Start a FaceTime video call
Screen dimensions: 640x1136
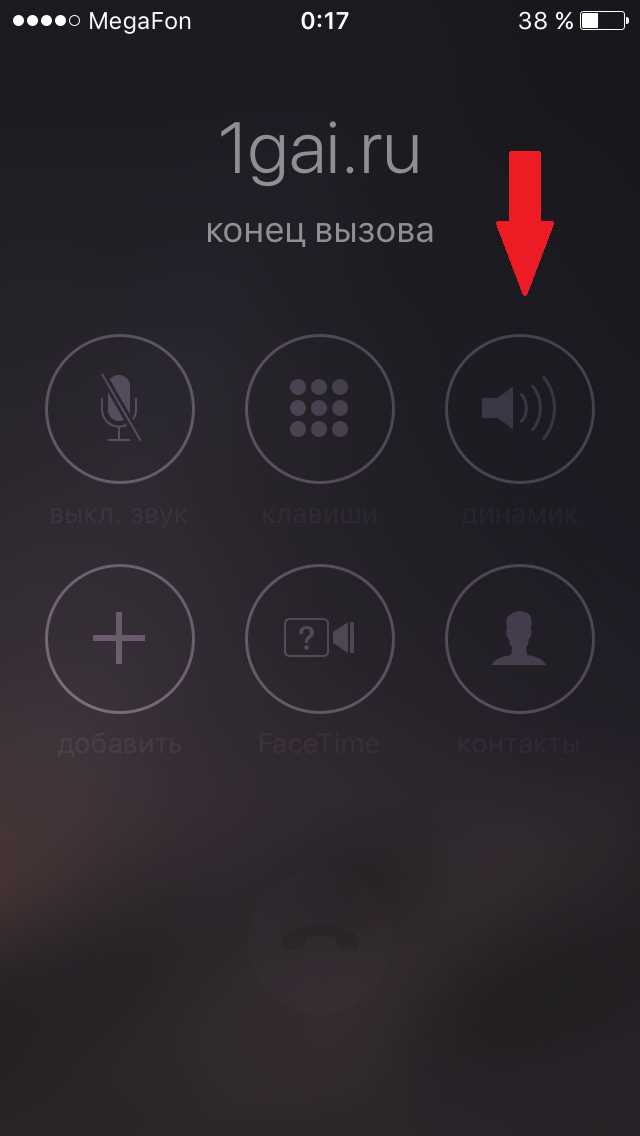(320, 638)
